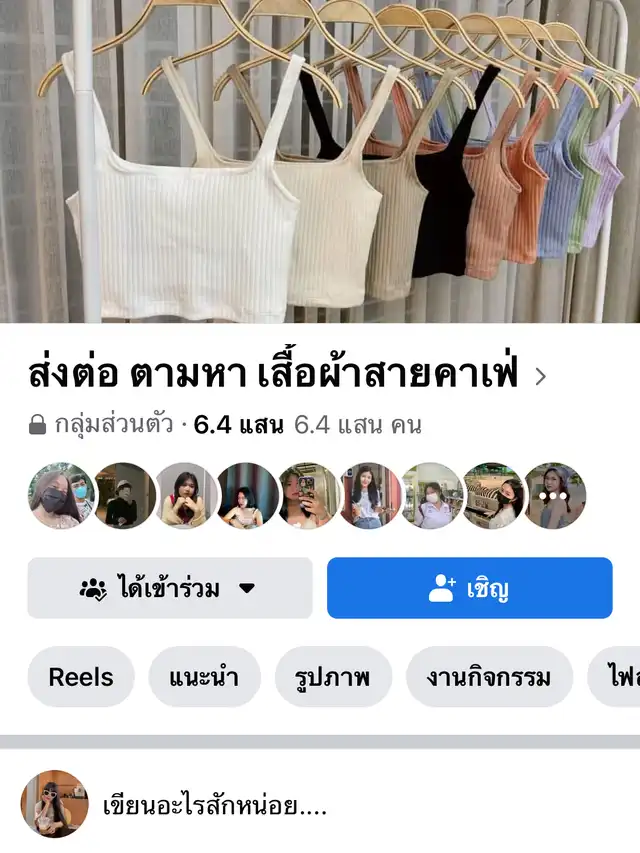Screen dimensions: 640x853
Task: Open your profile picture beside post box
Action: (x=55, y=803)
